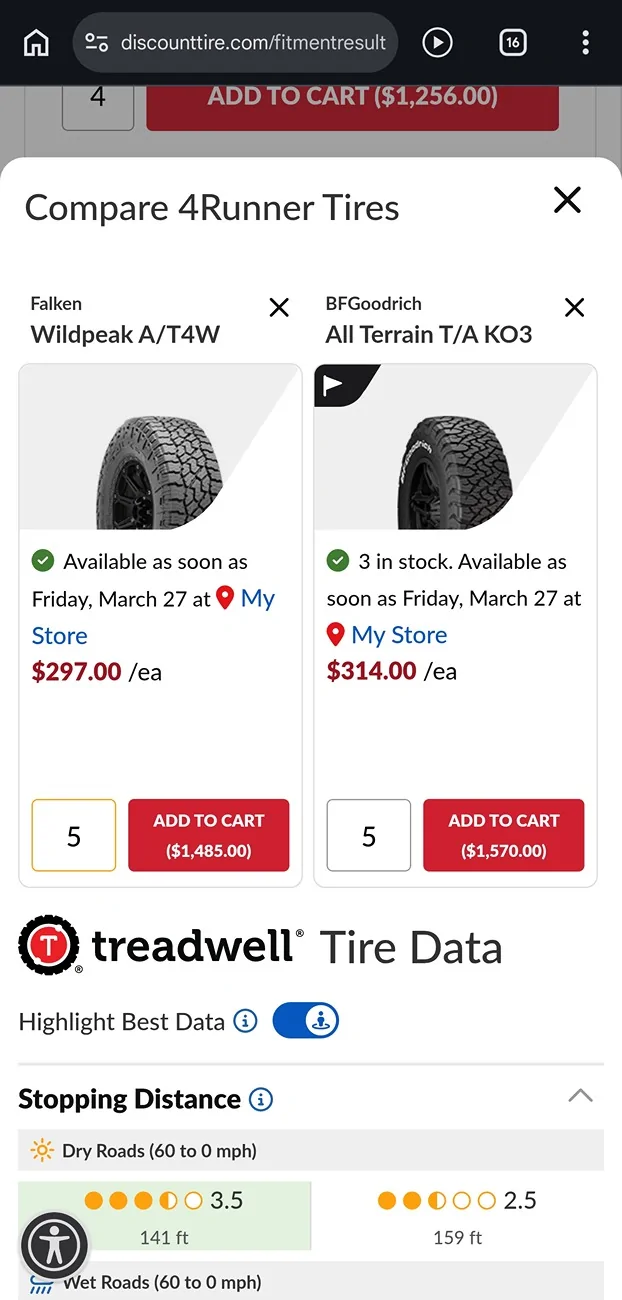This screenshot has height=1300, width=622.
Task: Show info about Stopping Distance
Action: point(260,1100)
